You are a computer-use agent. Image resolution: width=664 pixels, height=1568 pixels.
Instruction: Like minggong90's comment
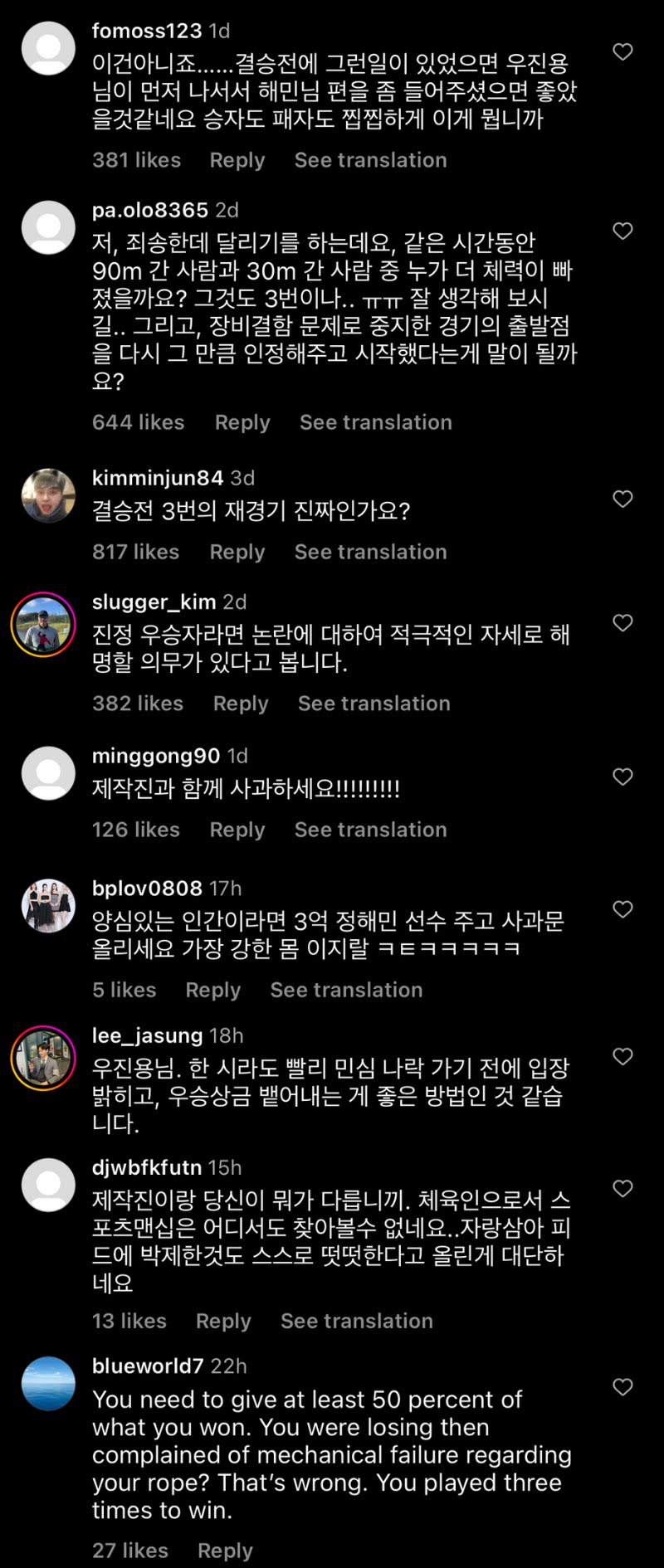click(x=622, y=777)
